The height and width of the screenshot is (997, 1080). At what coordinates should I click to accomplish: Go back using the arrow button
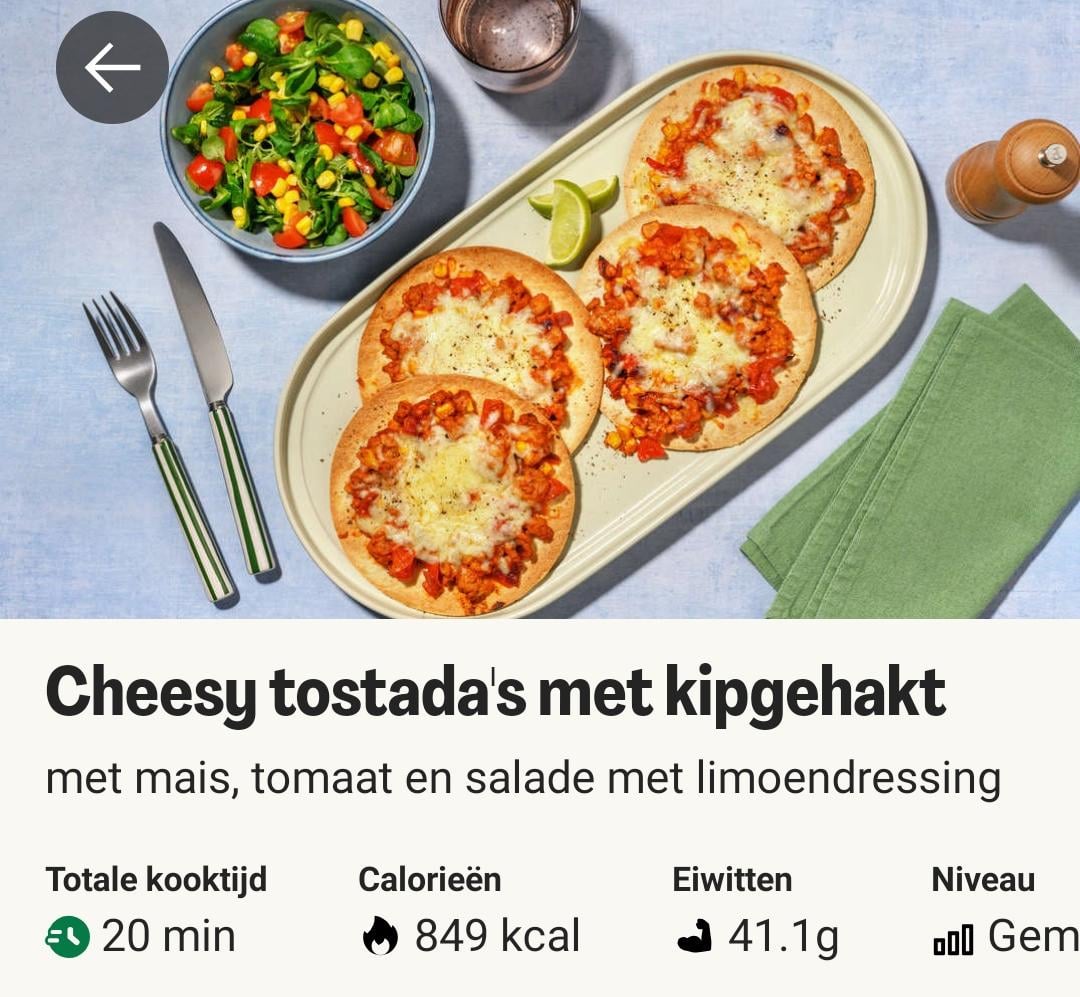(x=112, y=68)
